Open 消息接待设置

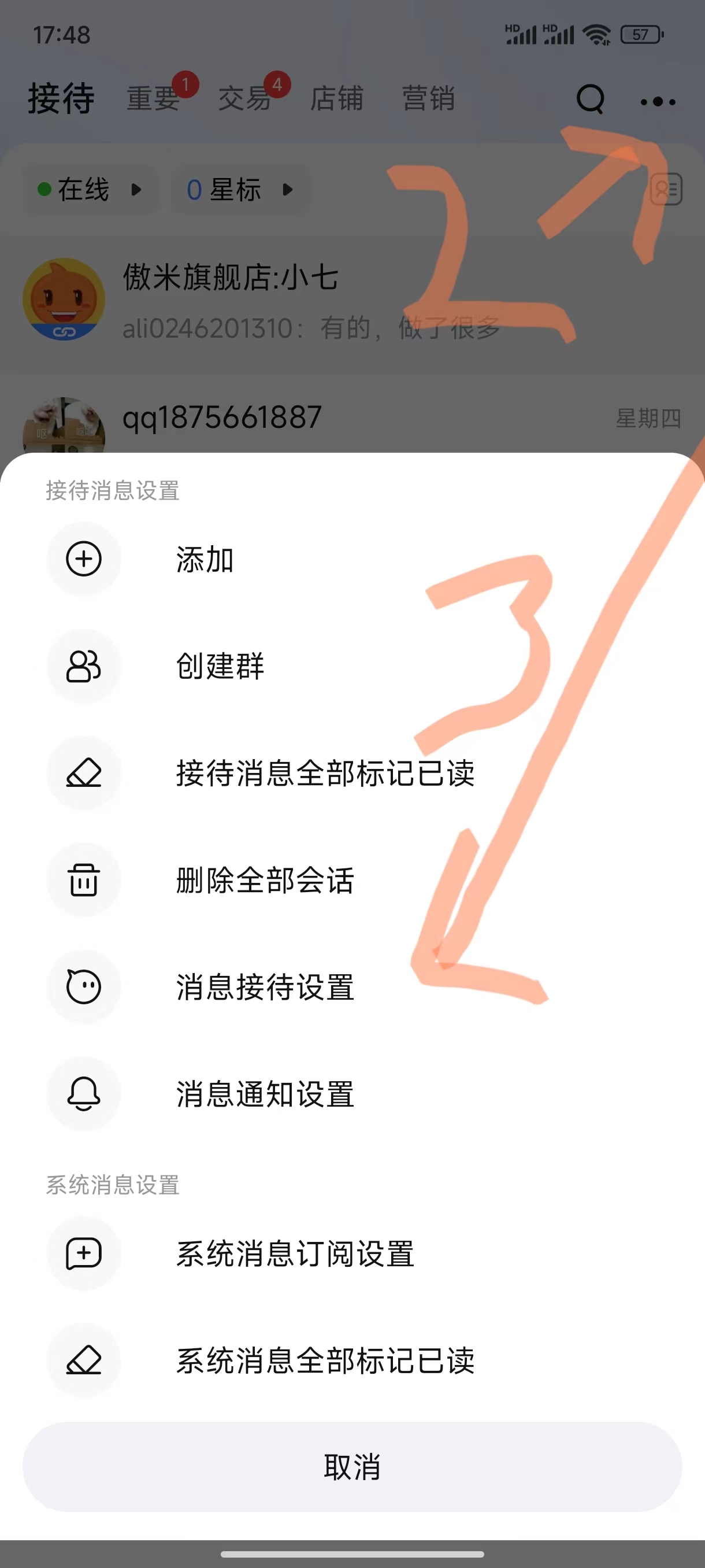265,987
